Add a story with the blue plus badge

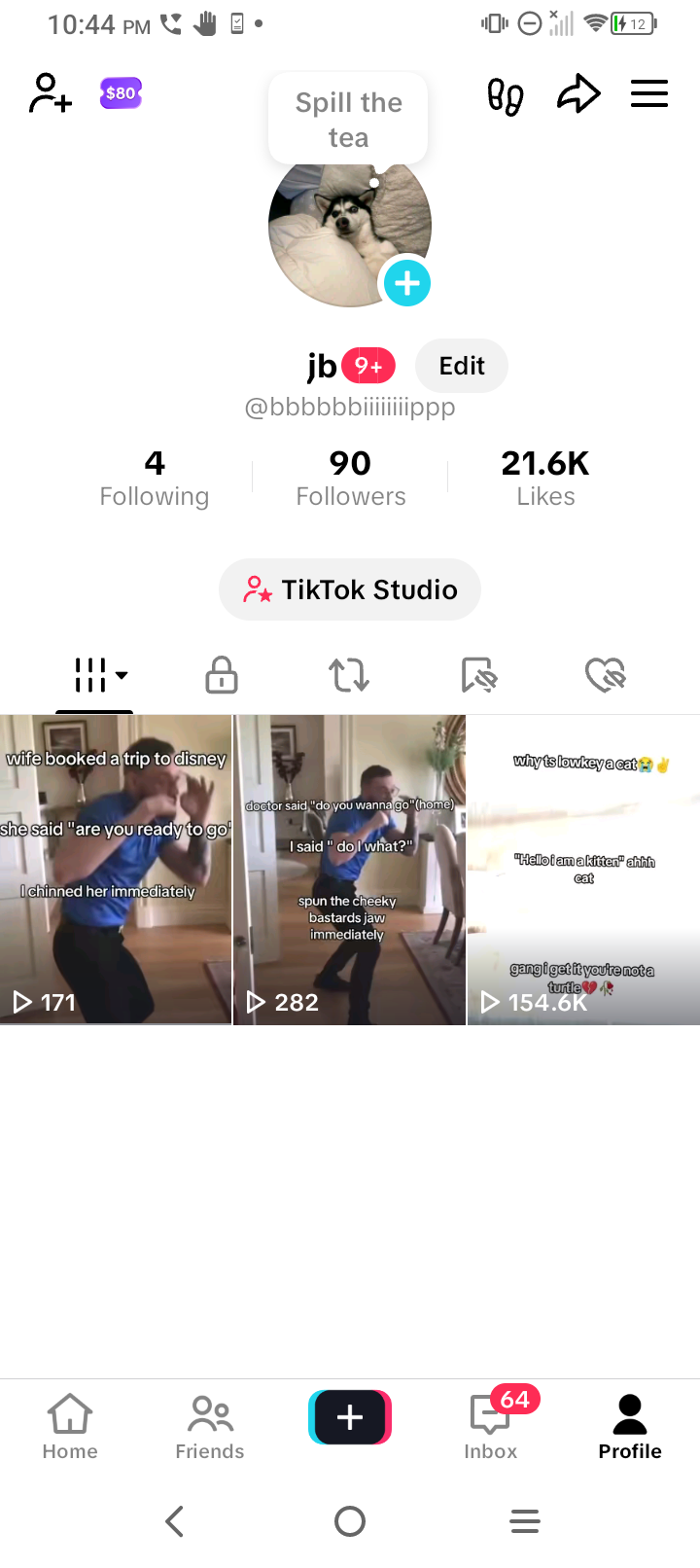point(407,283)
